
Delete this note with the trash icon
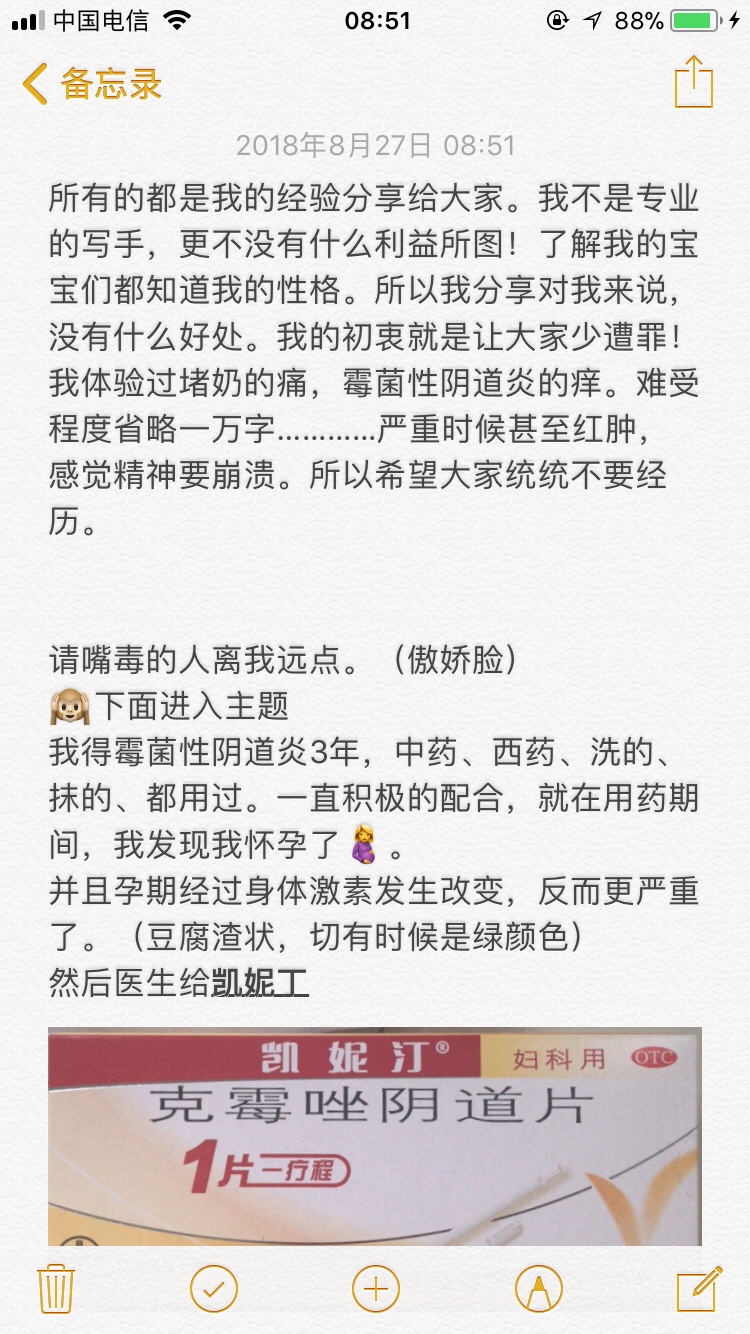54,1287
